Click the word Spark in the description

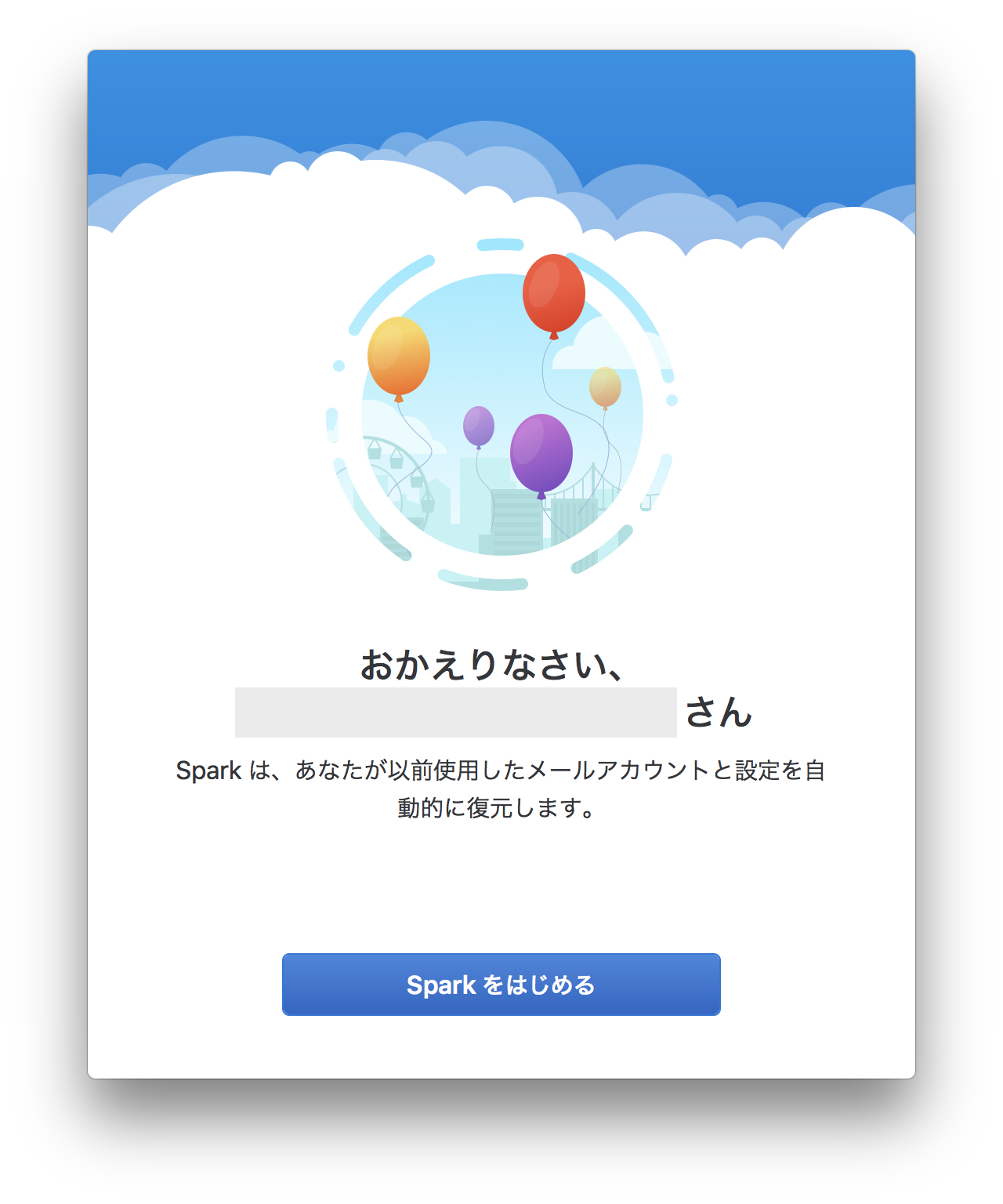point(207,770)
